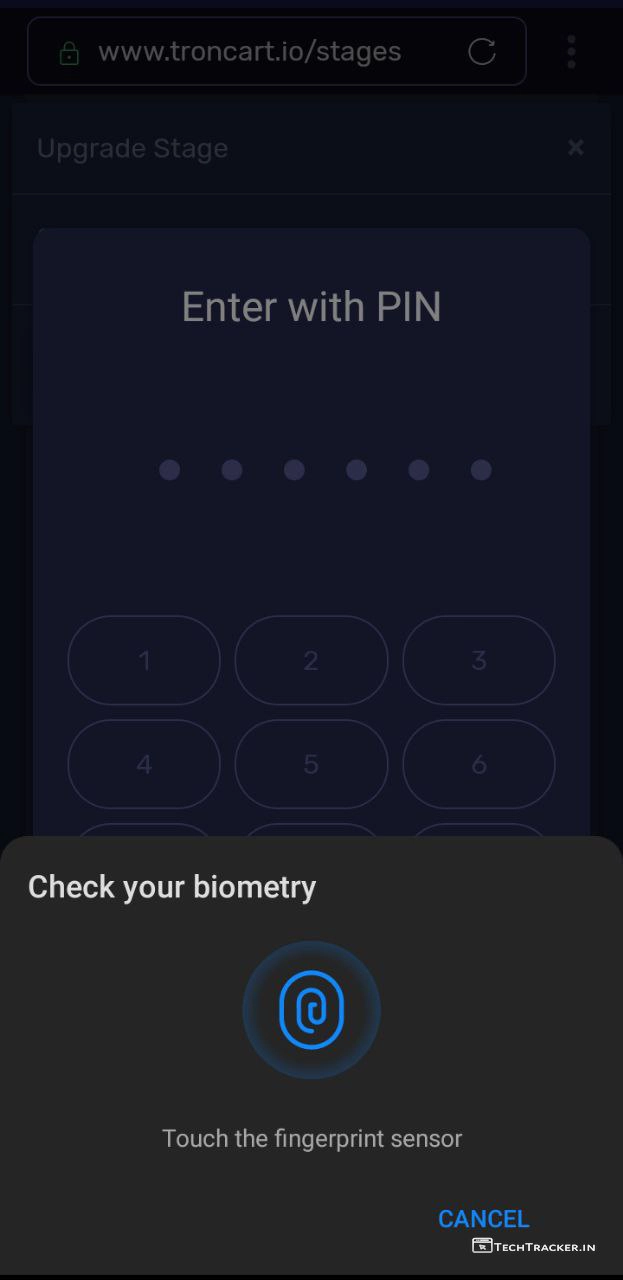Enter digit 1 on PIN keypad
623x1280 pixels.
144,660
